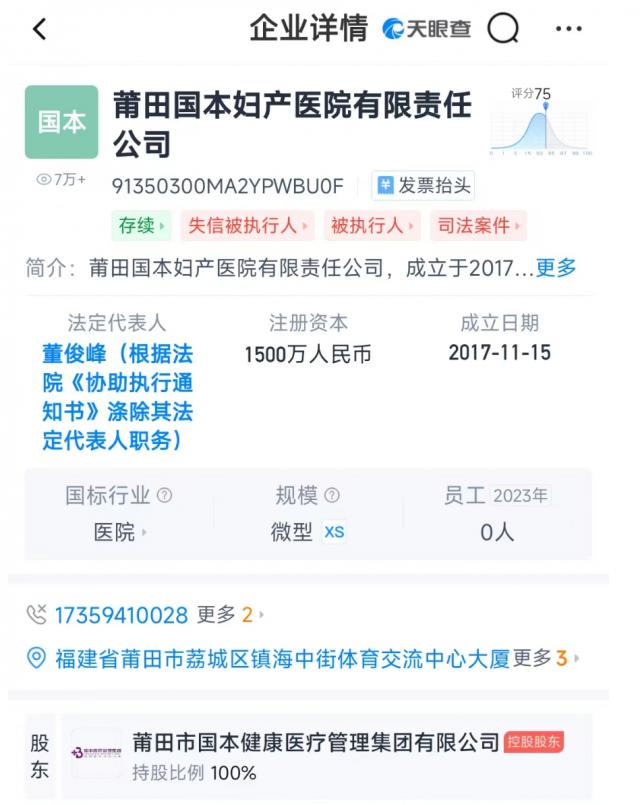Open legal representative 董俊峰 profile

[118, 396]
